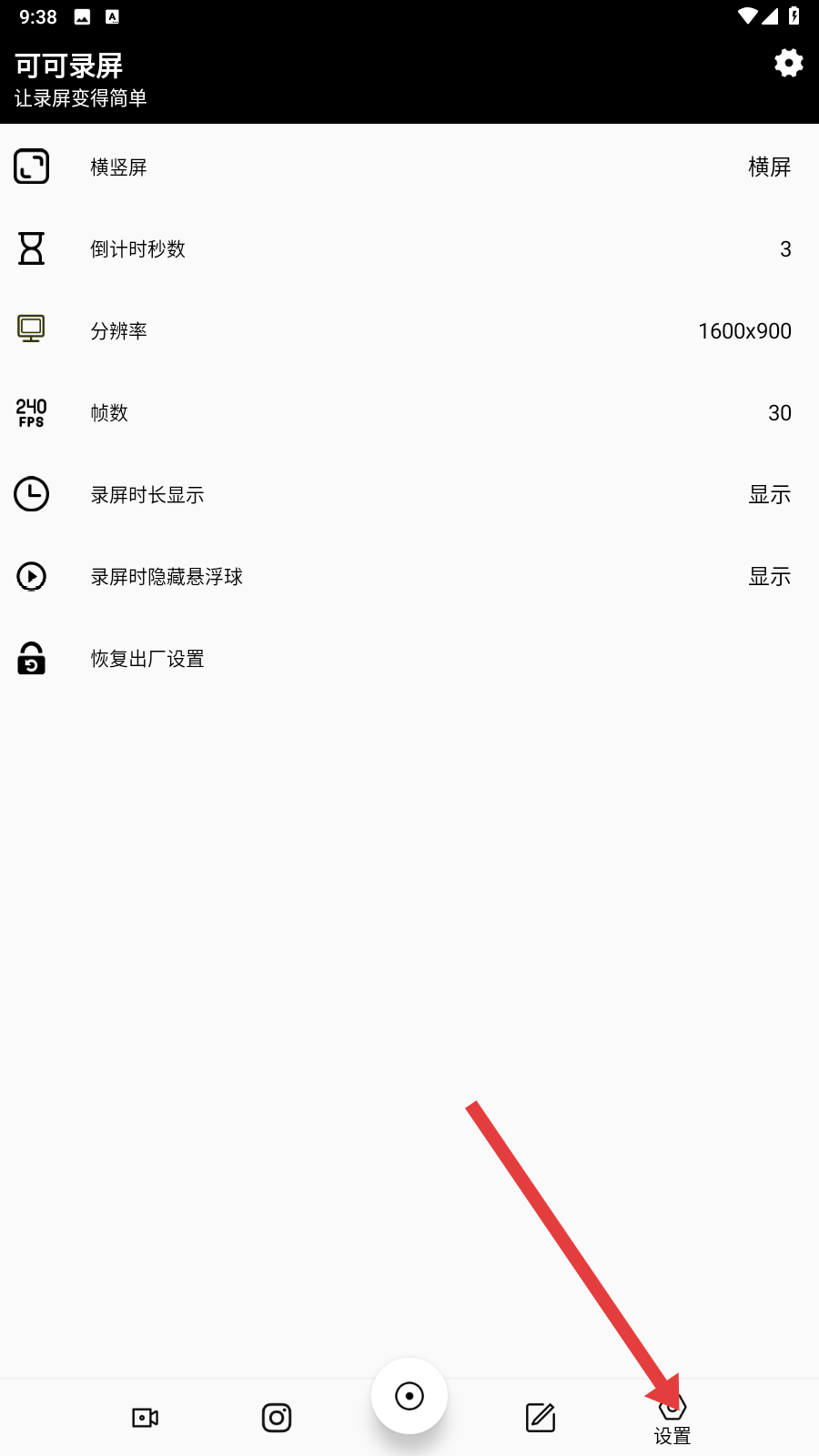Open the 录屏时长显示 option
The image size is (819, 1456).
click(x=409, y=495)
